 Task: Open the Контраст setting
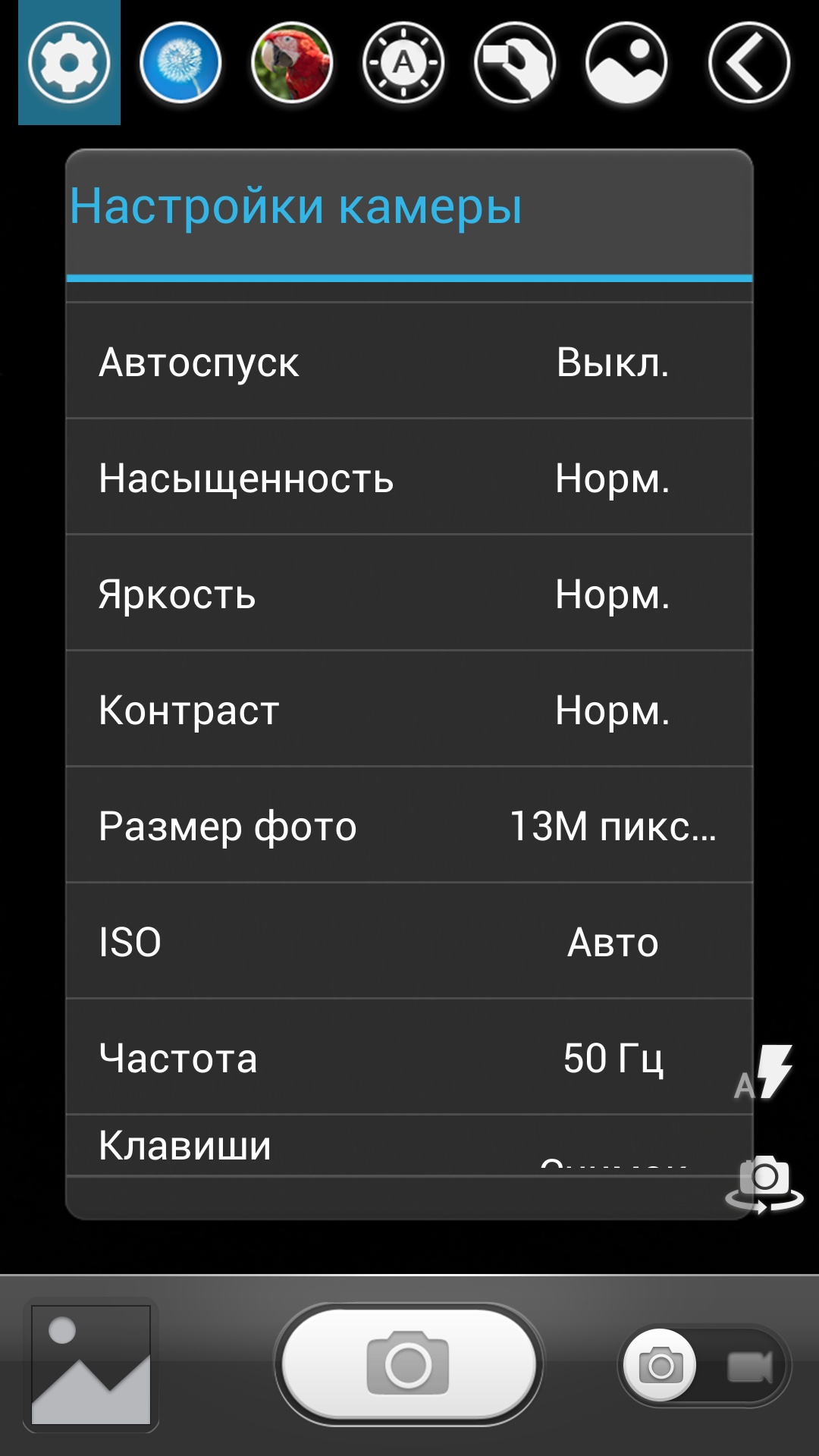[409, 710]
